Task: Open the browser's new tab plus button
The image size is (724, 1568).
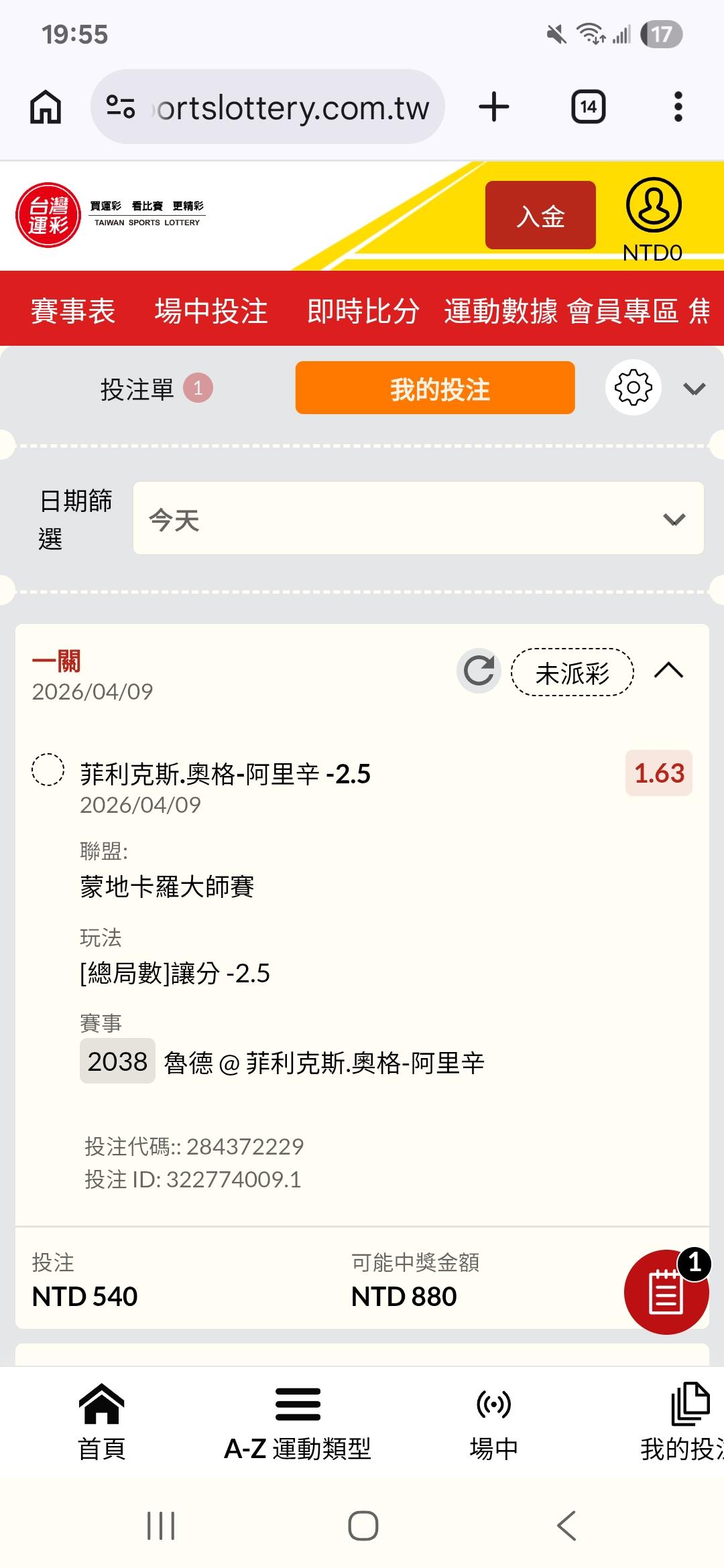Action: (494, 107)
